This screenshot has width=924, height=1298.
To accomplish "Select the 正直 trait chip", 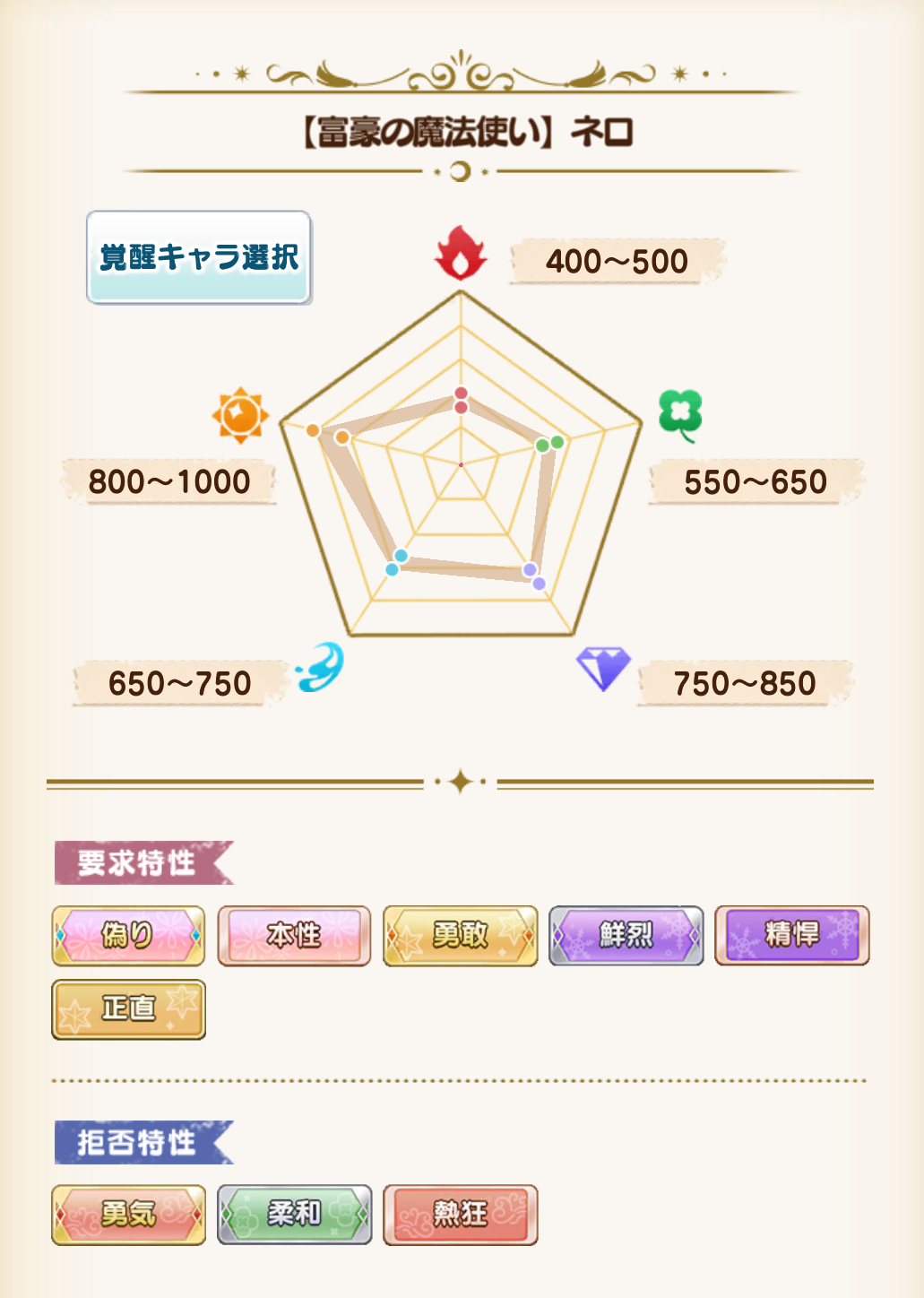I will point(128,1009).
